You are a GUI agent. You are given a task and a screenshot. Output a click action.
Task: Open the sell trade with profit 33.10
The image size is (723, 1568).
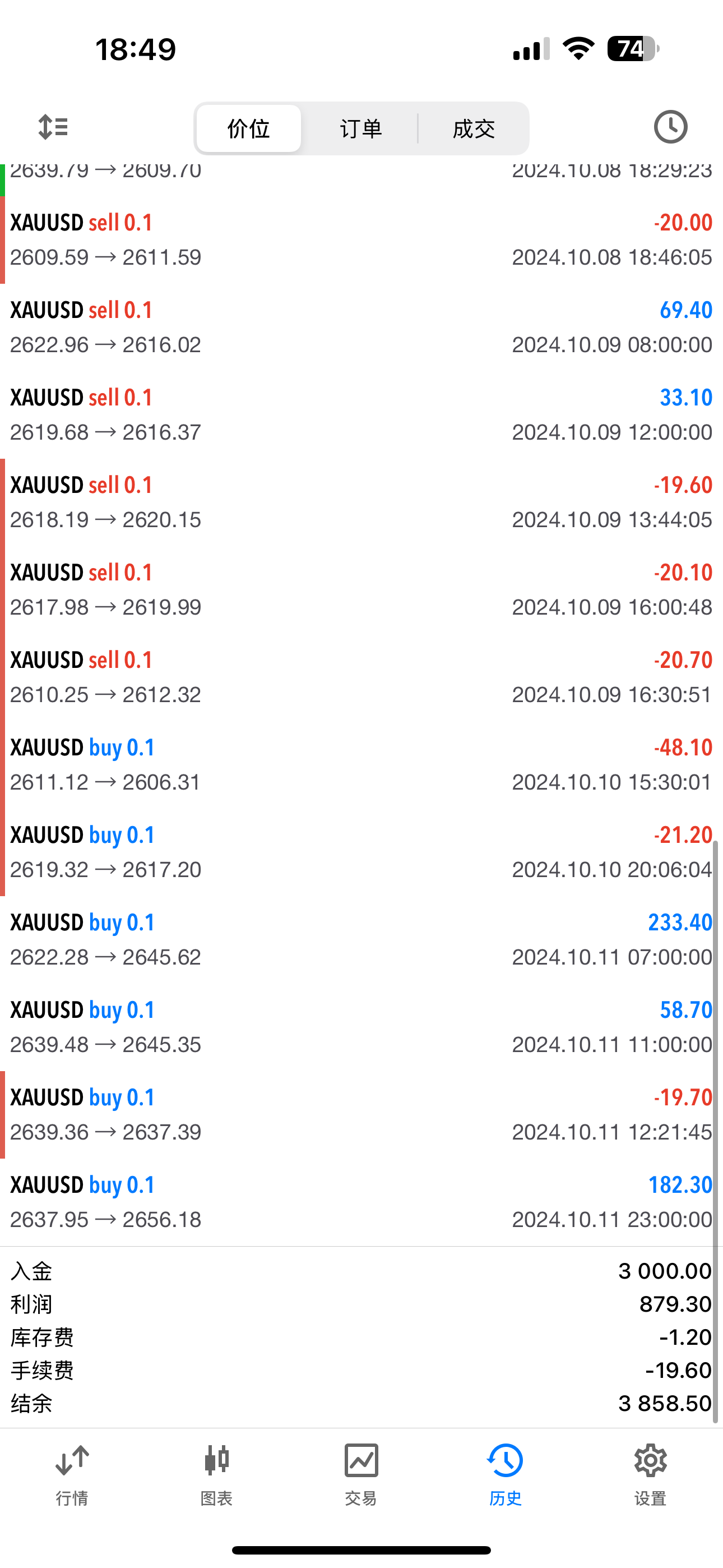pyautogui.click(x=361, y=414)
